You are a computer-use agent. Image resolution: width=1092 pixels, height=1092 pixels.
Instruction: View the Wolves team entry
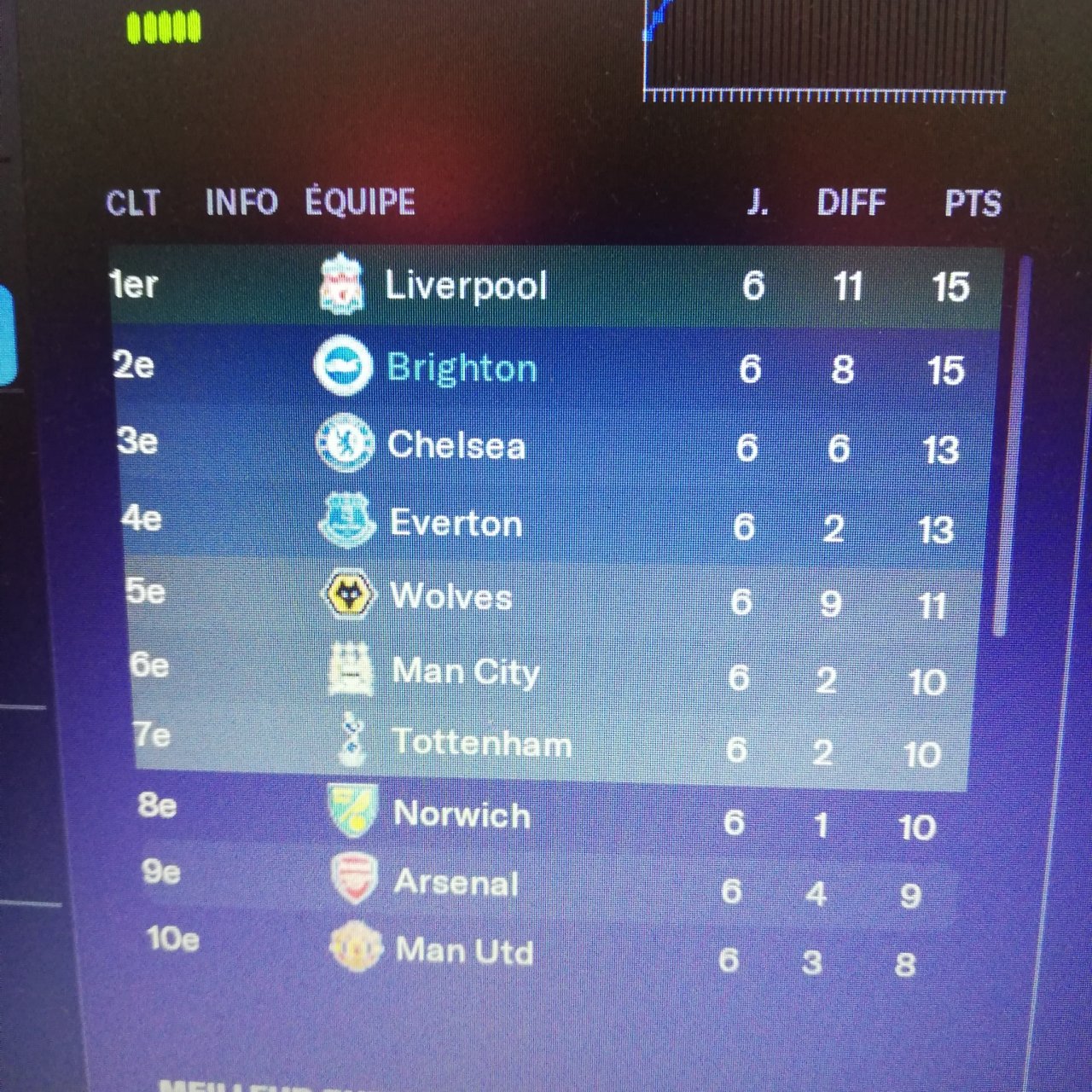pyautogui.click(x=451, y=596)
